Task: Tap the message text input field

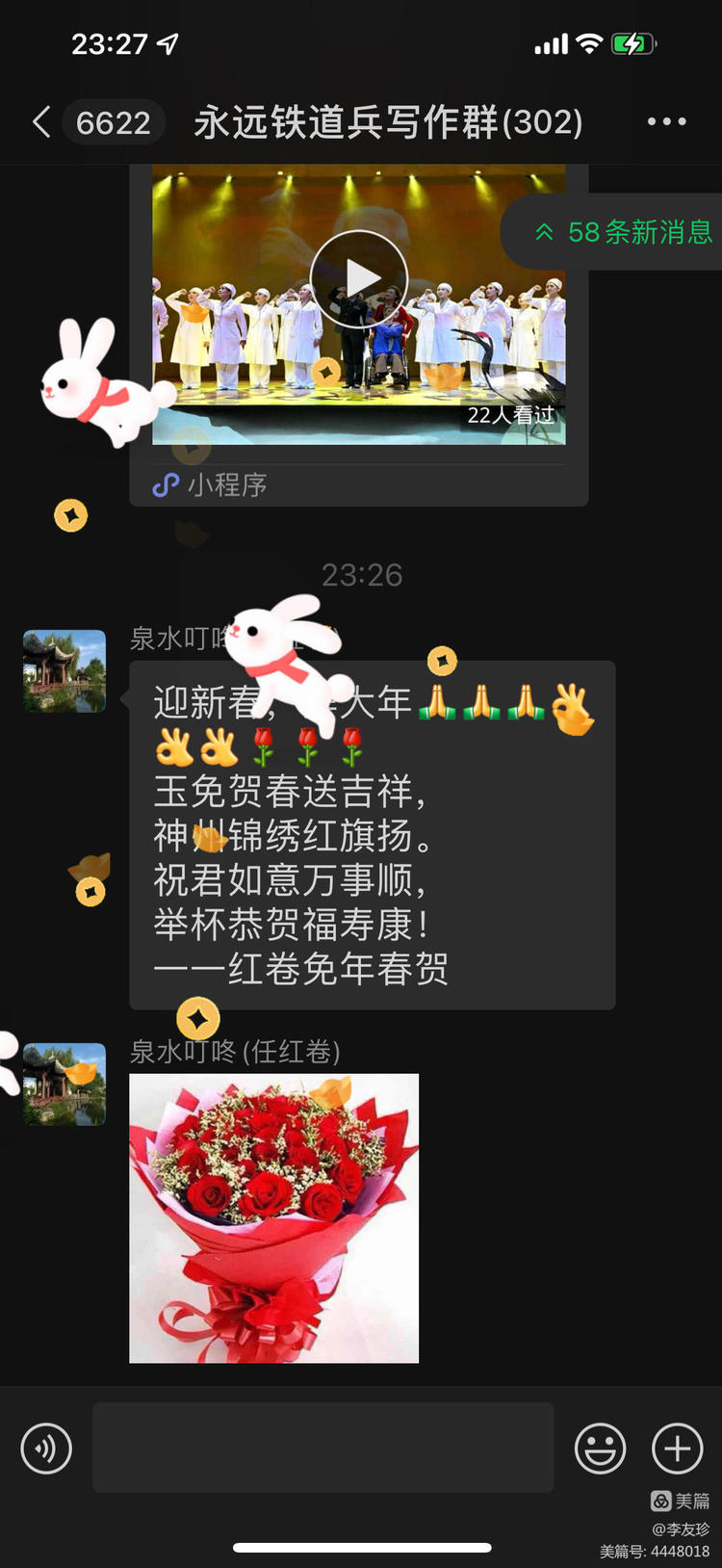Action: [322, 1448]
